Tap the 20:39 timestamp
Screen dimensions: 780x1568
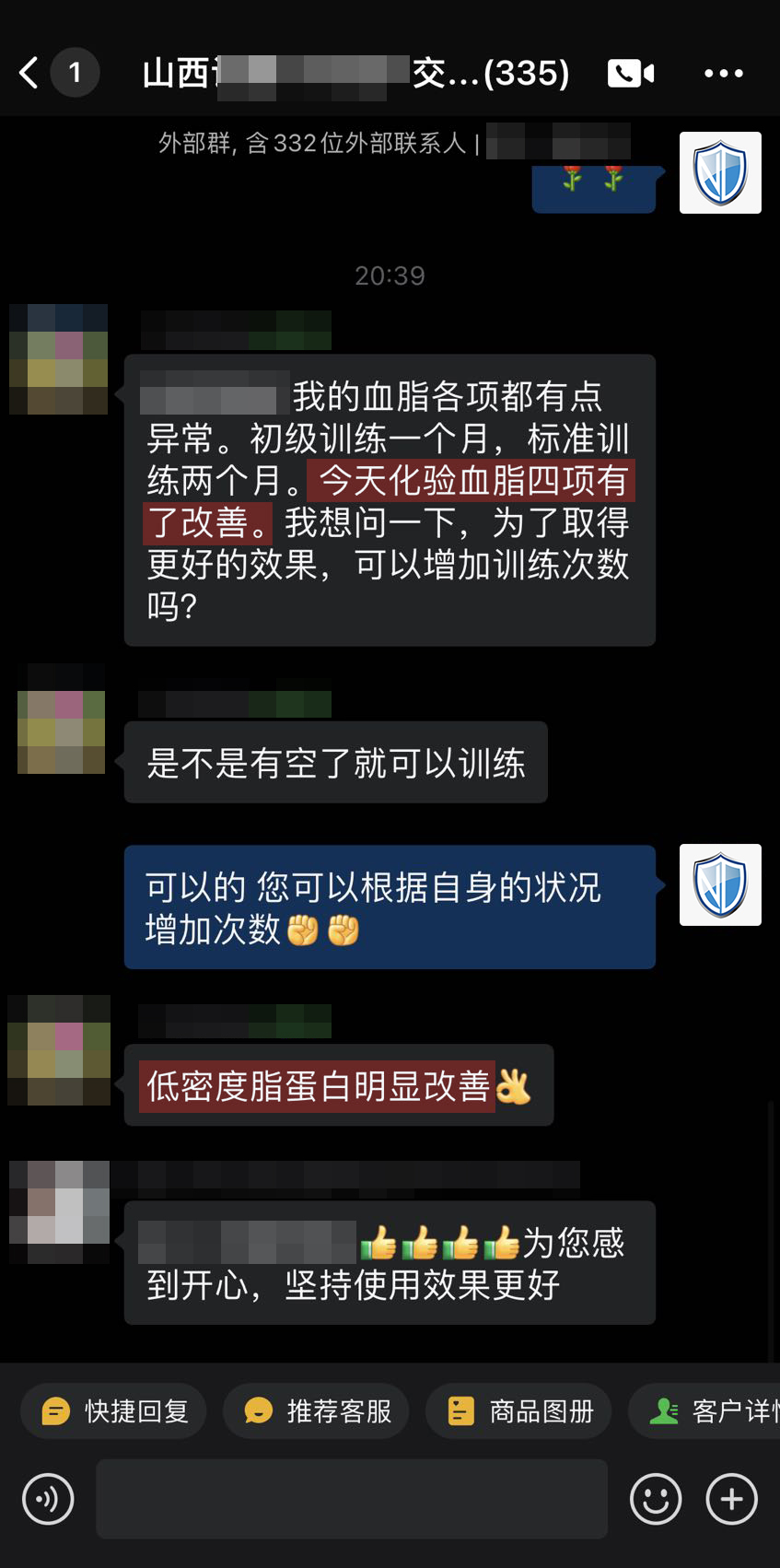tap(390, 275)
